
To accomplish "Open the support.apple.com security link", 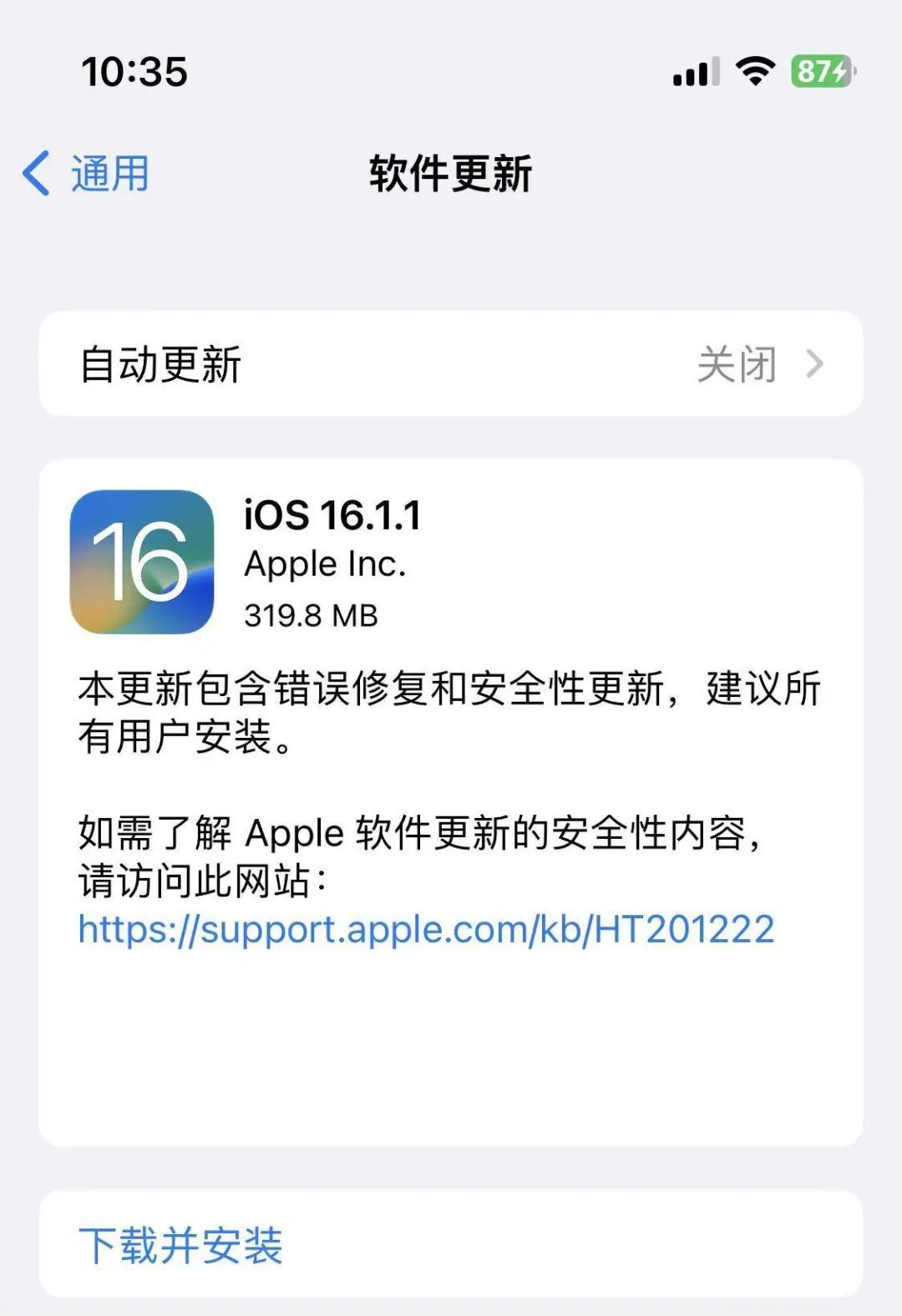I will (x=426, y=929).
